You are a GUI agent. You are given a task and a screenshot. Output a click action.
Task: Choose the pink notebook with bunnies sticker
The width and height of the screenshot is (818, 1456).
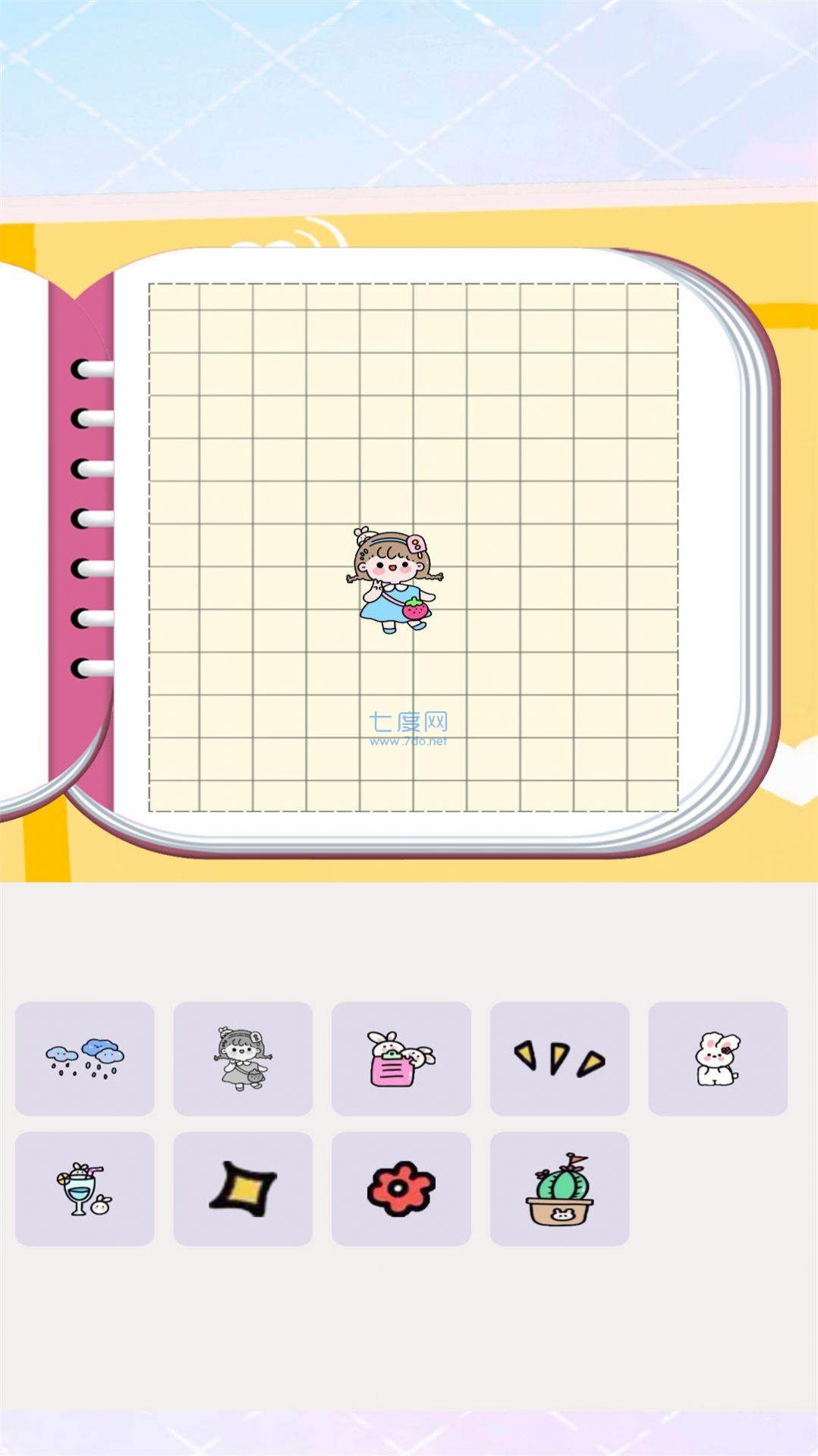click(x=401, y=1058)
